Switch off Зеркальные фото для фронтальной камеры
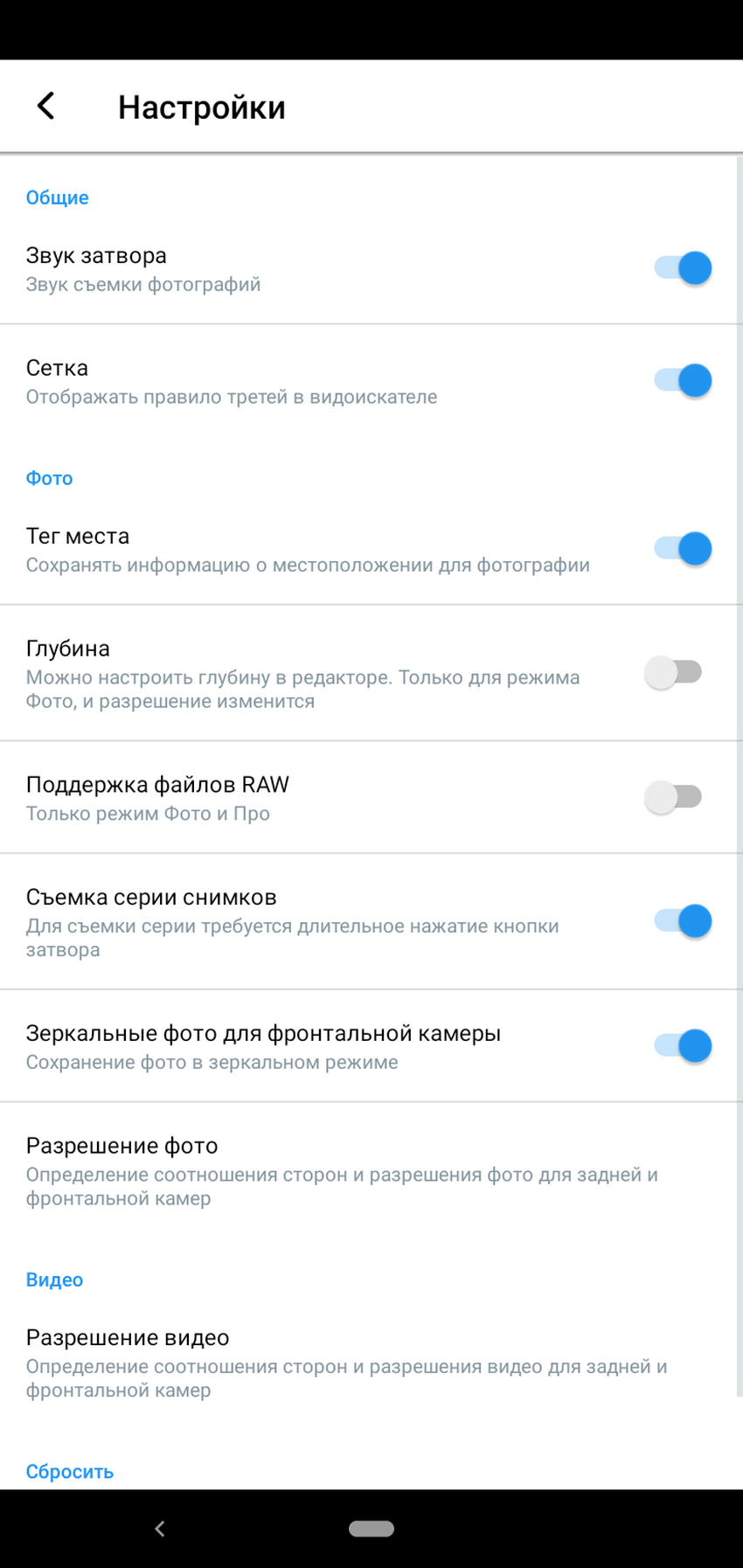 click(x=683, y=1046)
